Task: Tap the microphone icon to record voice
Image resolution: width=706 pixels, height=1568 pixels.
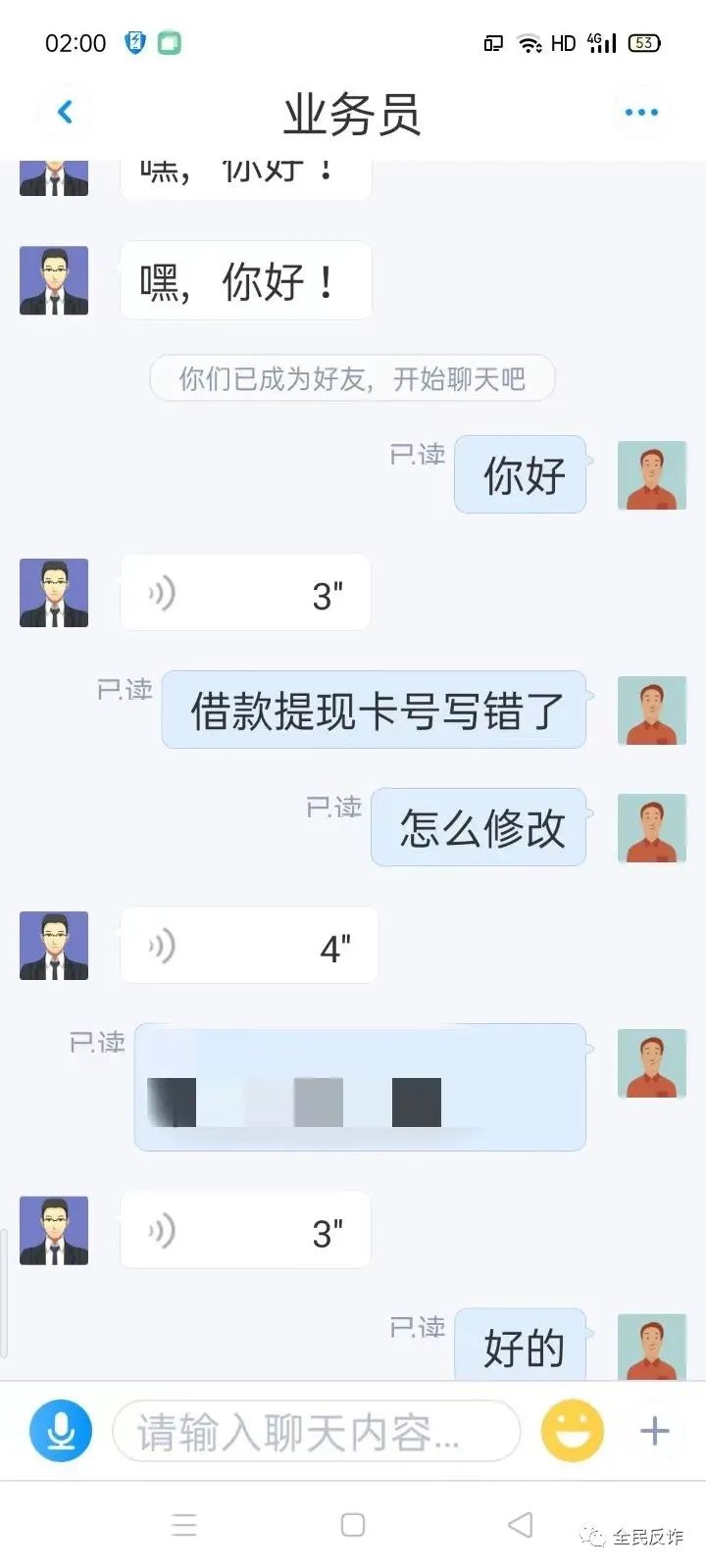Action: click(x=59, y=1431)
